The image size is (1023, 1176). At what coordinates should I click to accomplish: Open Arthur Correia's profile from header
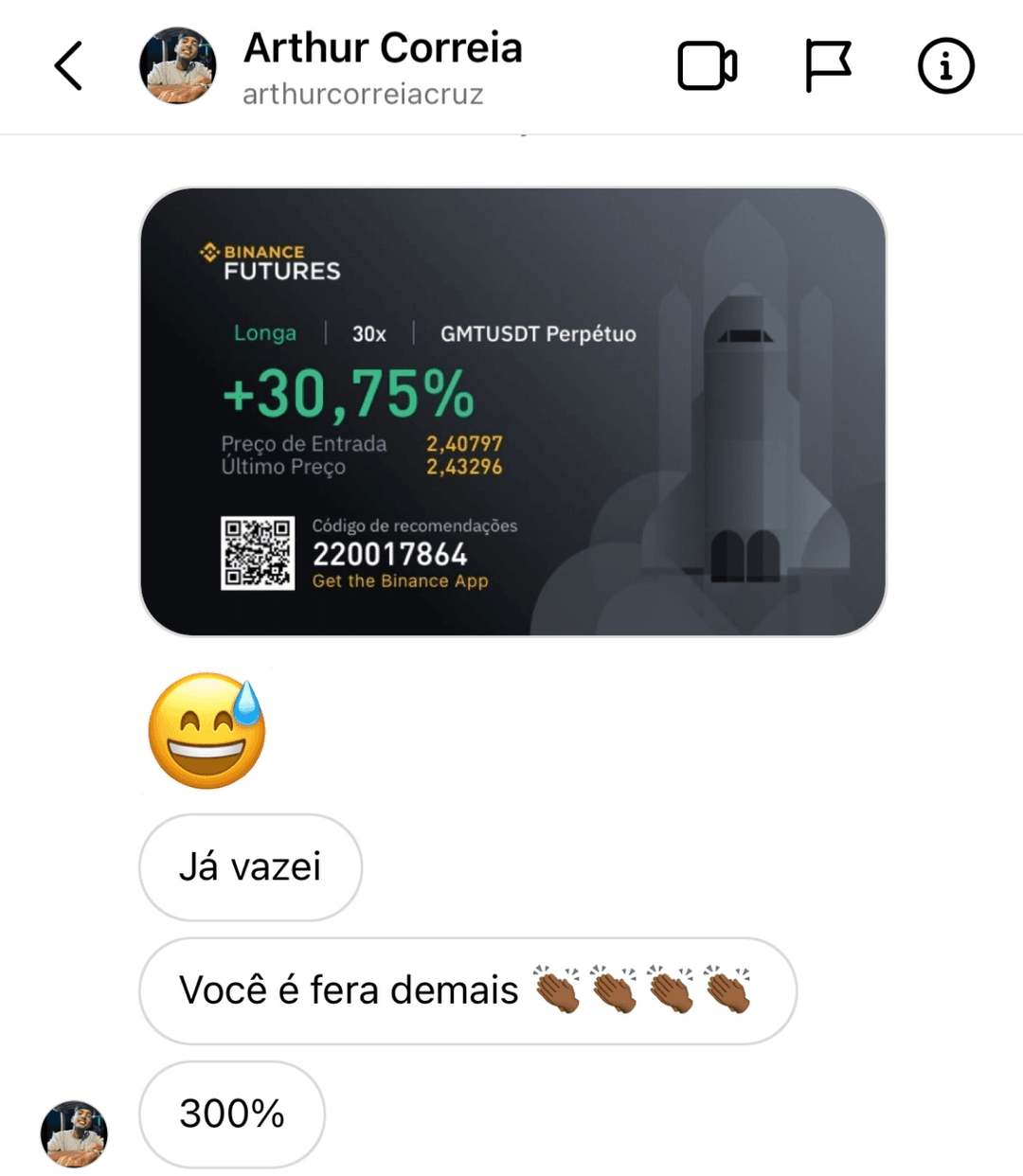[178, 66]
